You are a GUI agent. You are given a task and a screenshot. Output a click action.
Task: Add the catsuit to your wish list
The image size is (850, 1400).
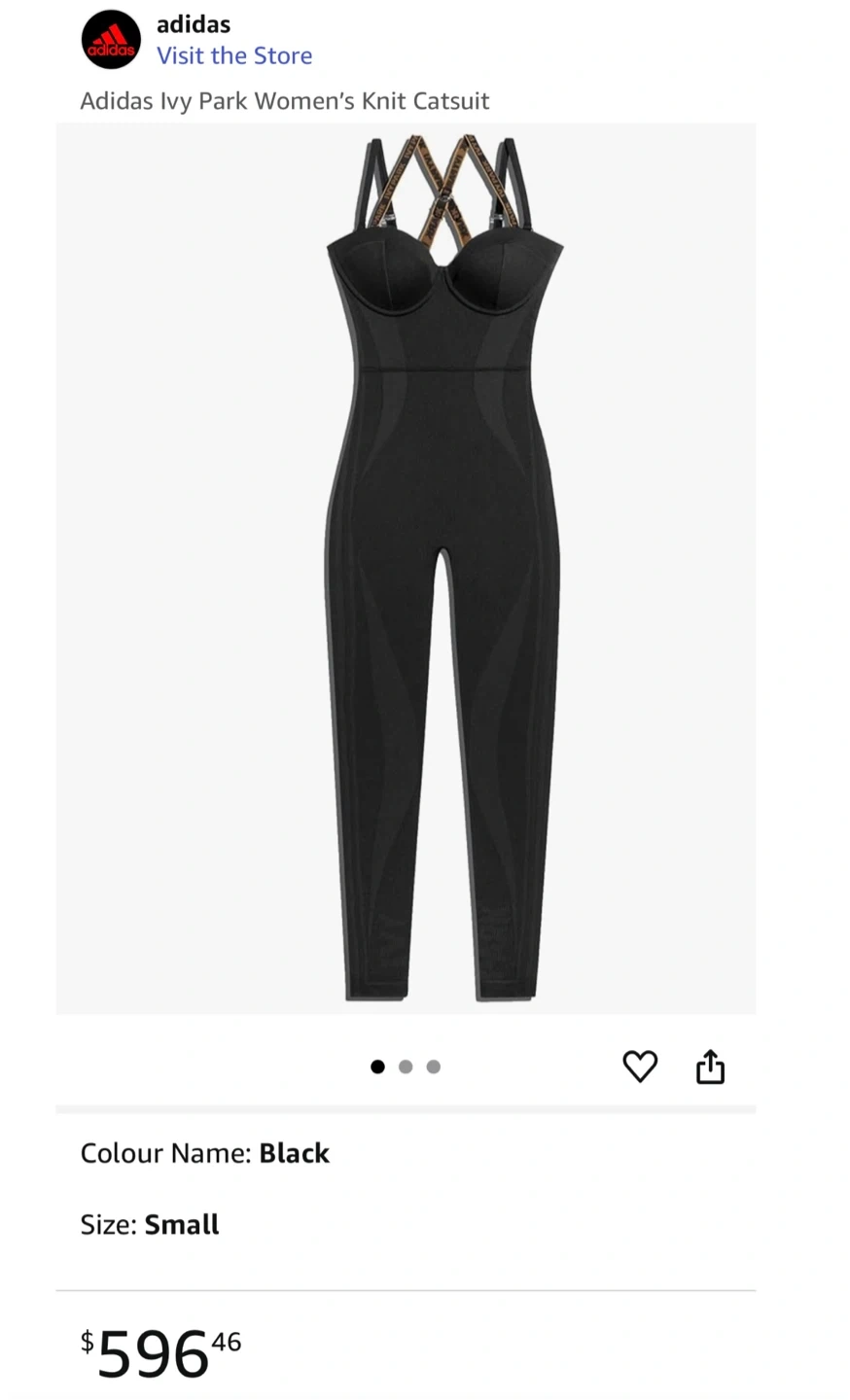(x=640, y=1067)
